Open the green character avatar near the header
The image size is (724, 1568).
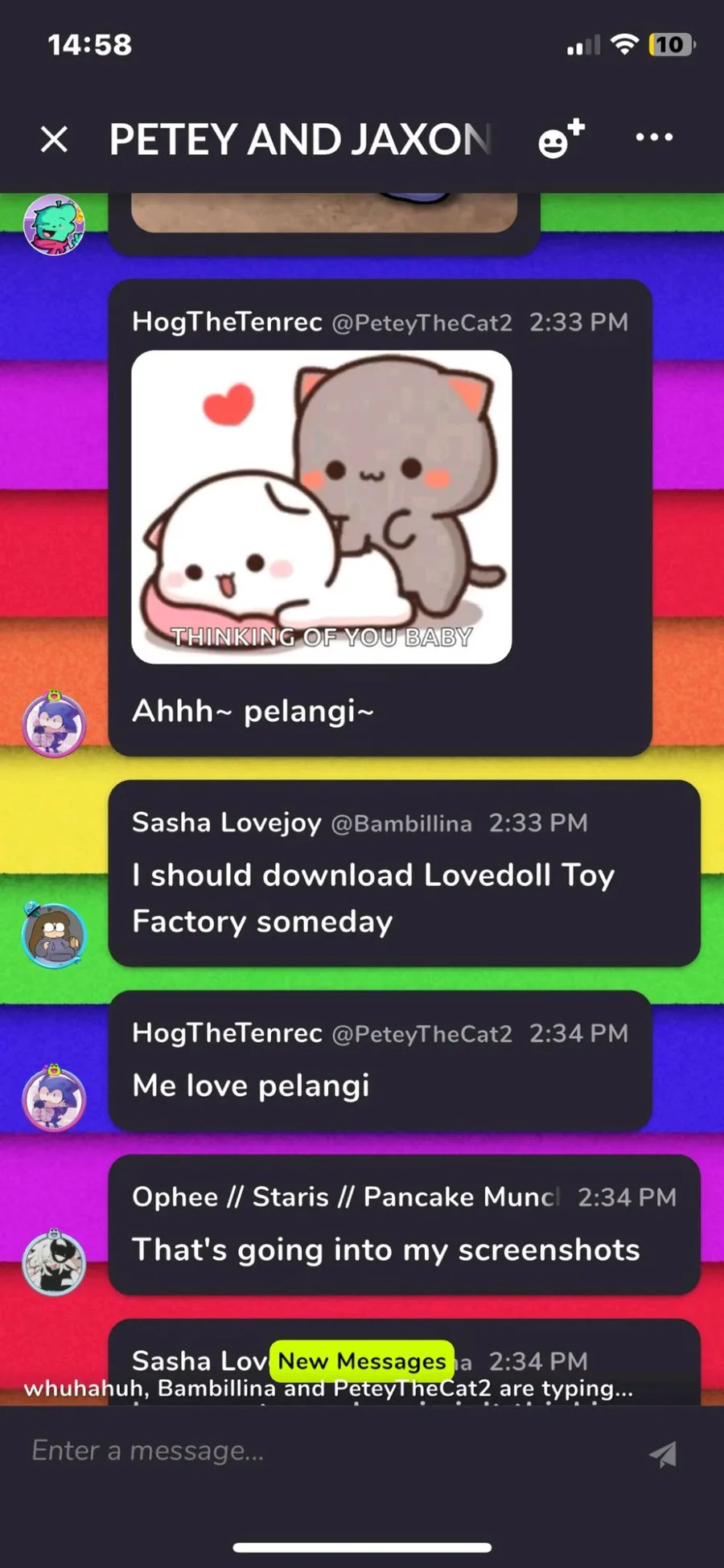pos(54,224)
